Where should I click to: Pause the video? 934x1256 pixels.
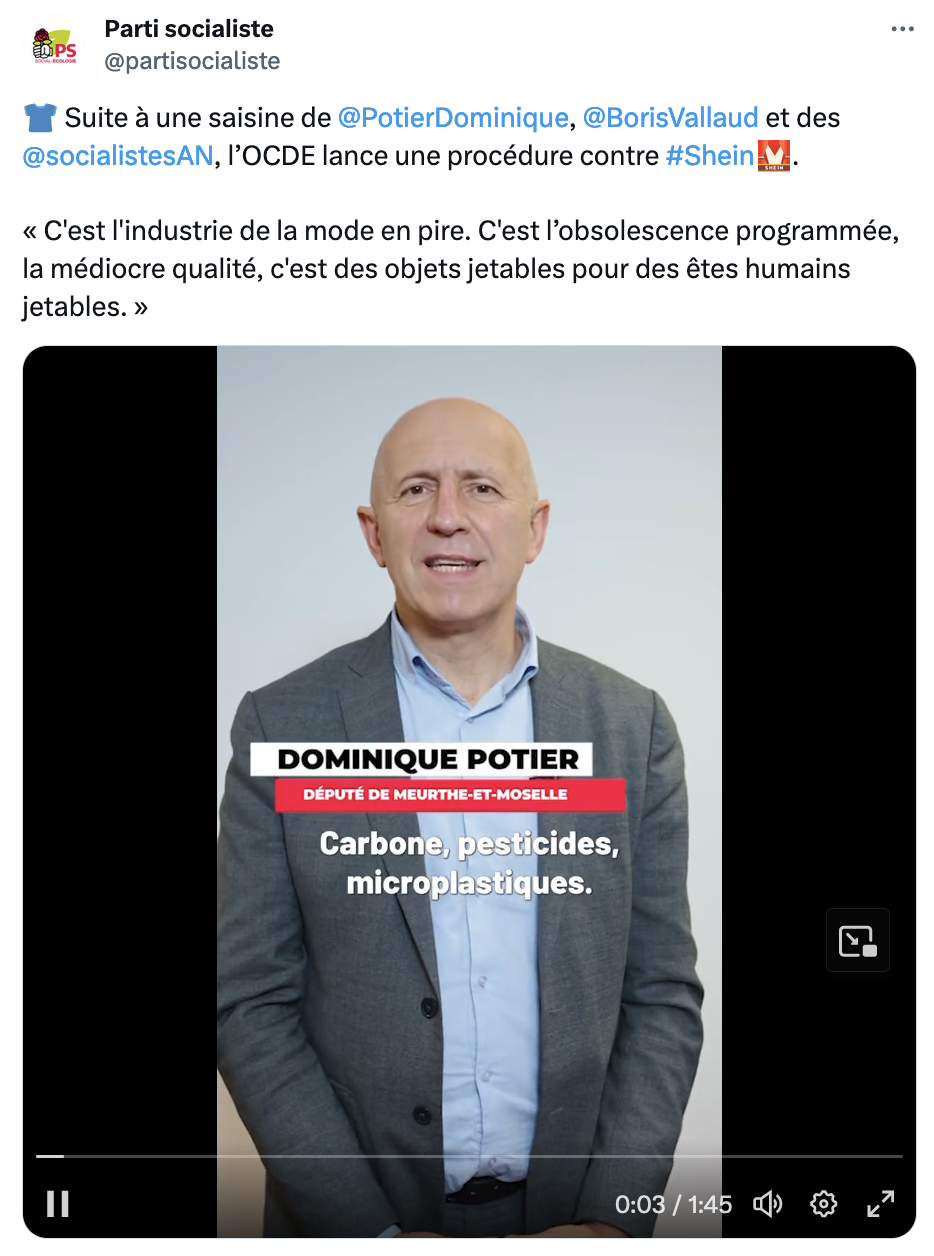58,1203
